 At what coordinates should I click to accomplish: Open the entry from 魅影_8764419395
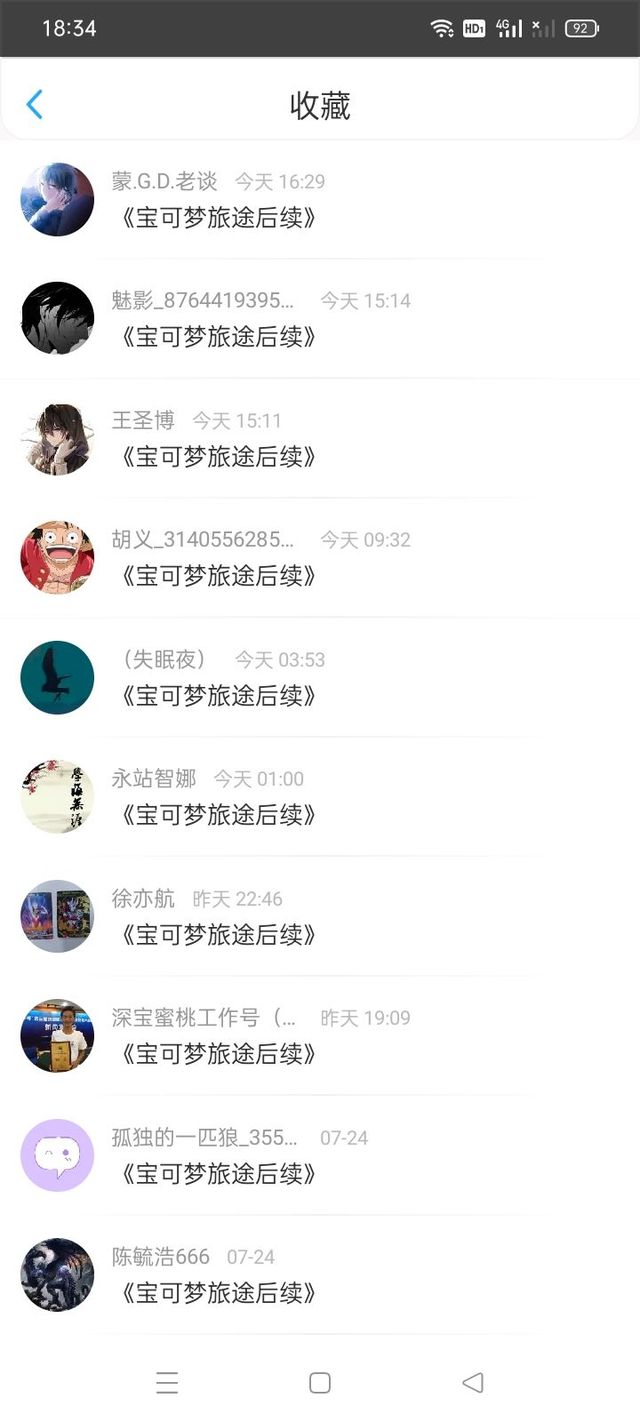[320, 319]
